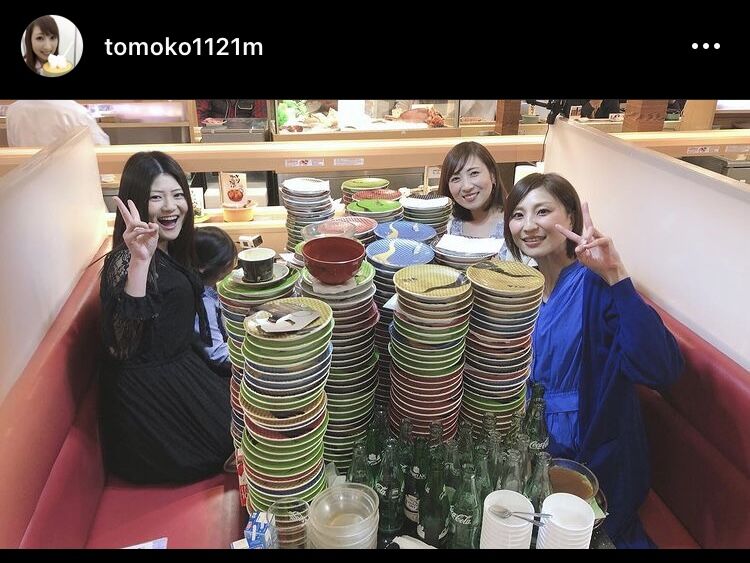Open the three-dot post options menu
The width and height of the screenshot is (750, 563).
click(x=705, y=46)
